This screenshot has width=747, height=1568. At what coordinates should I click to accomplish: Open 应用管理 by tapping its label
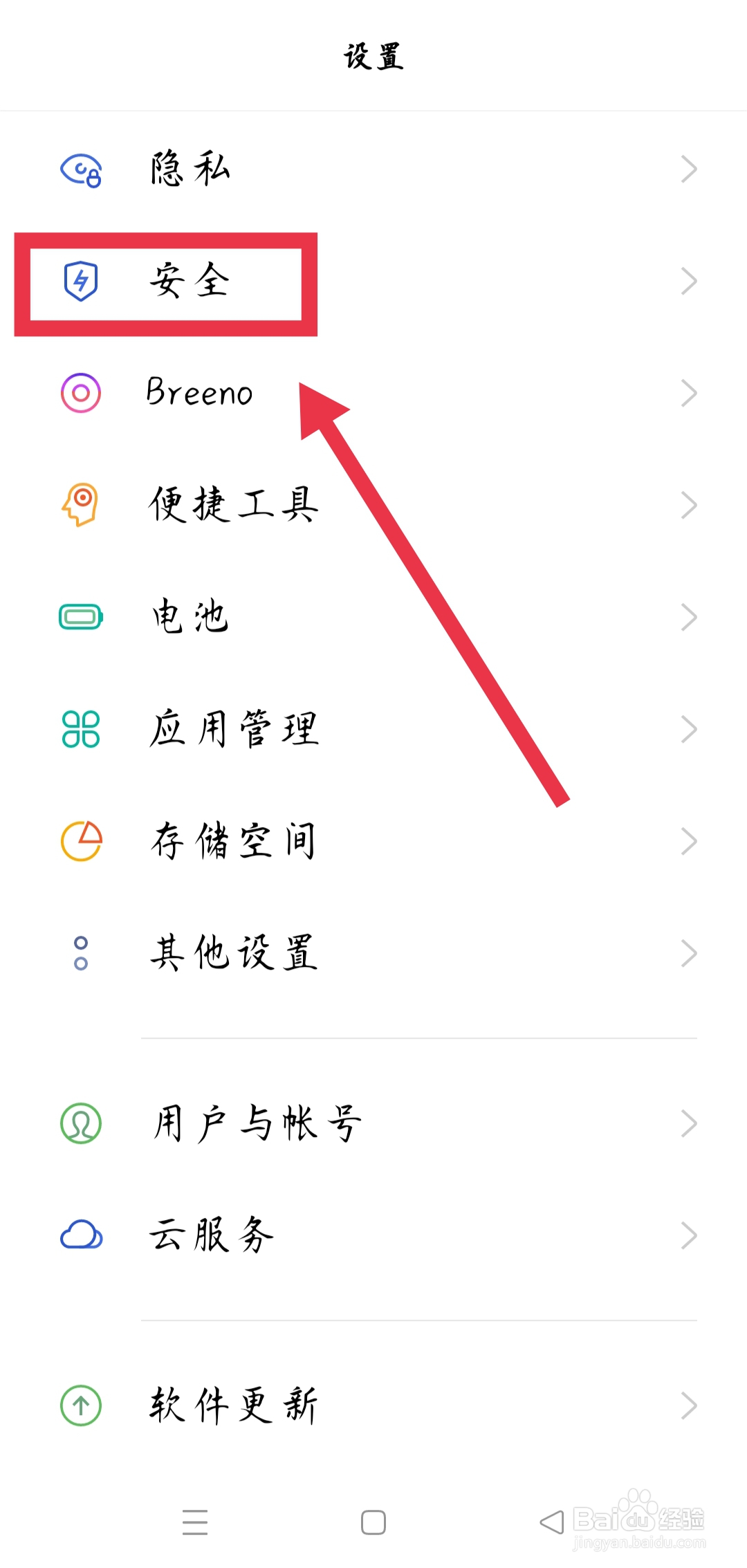coord(234,728)
